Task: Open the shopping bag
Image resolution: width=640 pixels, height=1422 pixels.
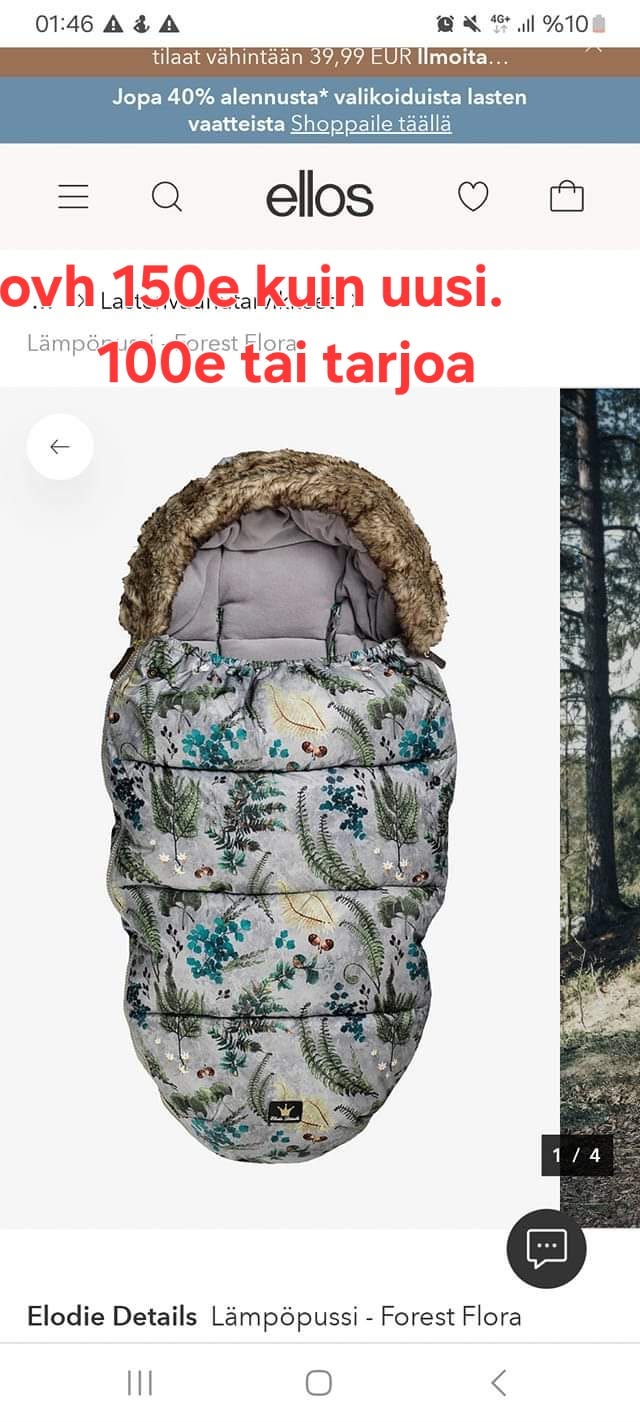Action: 567,197
